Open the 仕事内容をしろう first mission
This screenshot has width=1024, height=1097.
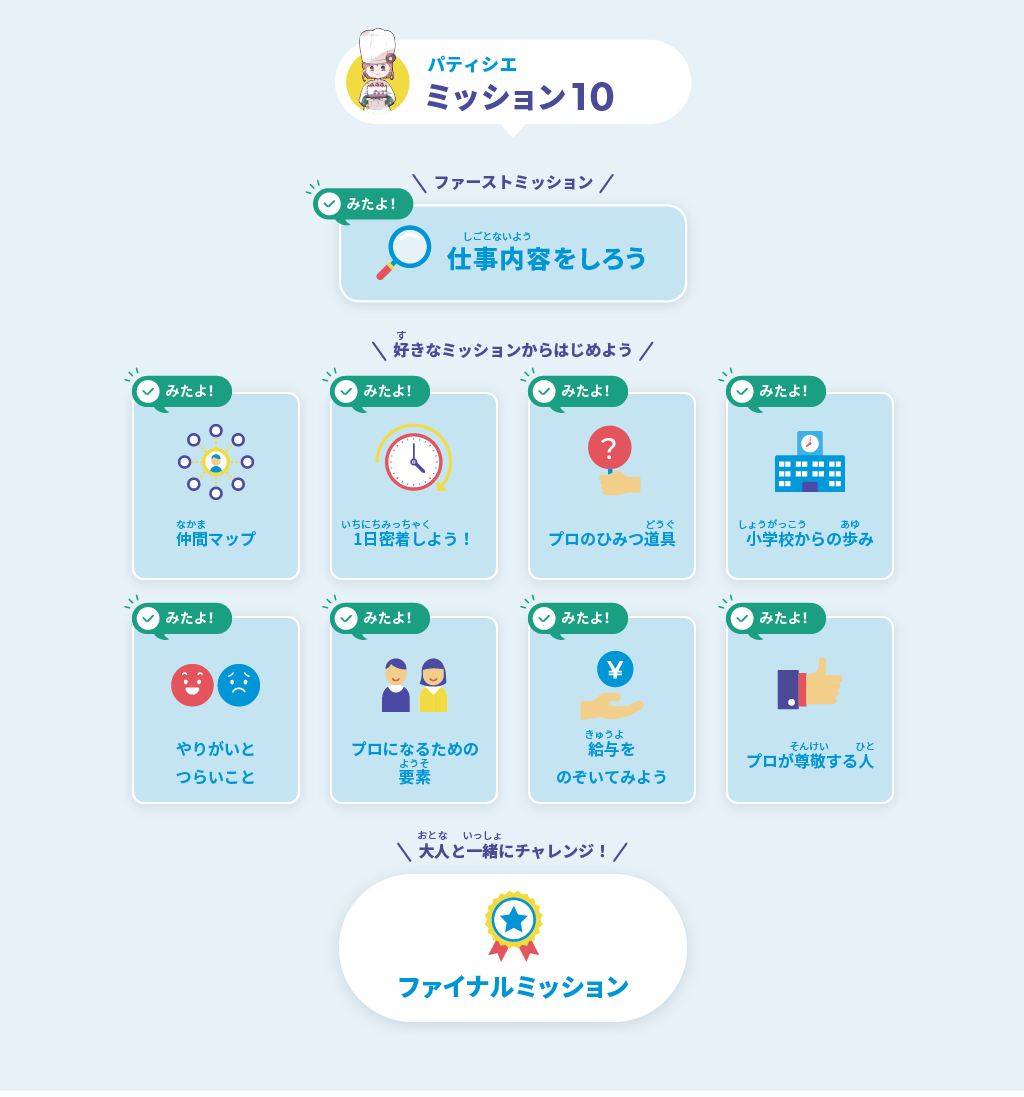tap(513, 253)
